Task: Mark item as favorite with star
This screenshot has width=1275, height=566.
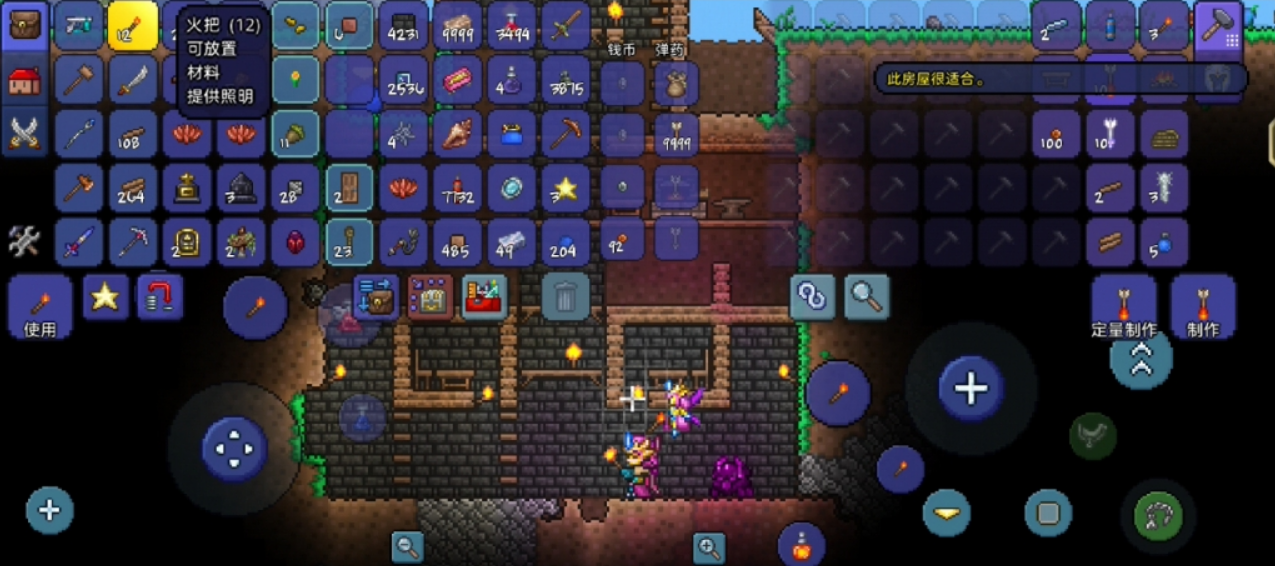Action: pos(106,297)
